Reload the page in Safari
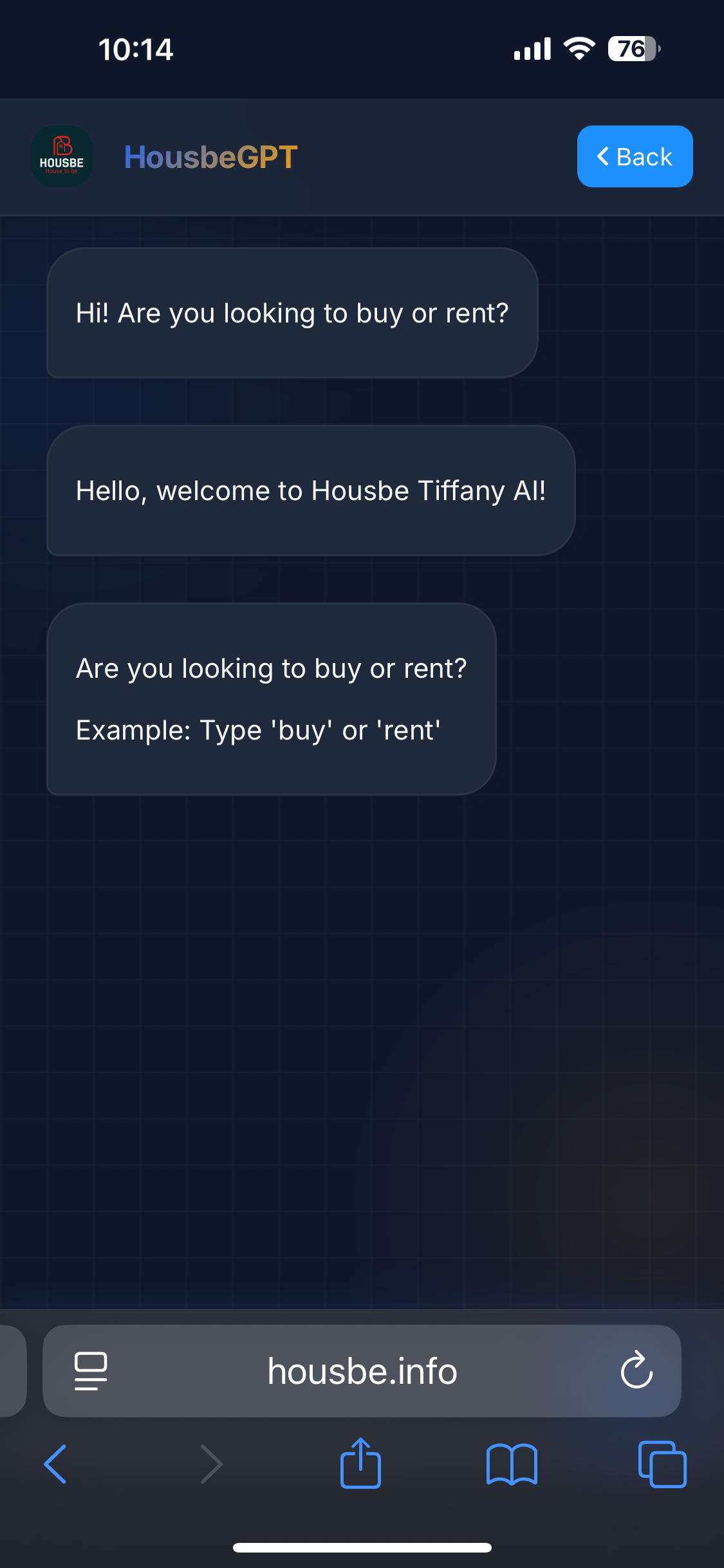 click(636, 1370)
